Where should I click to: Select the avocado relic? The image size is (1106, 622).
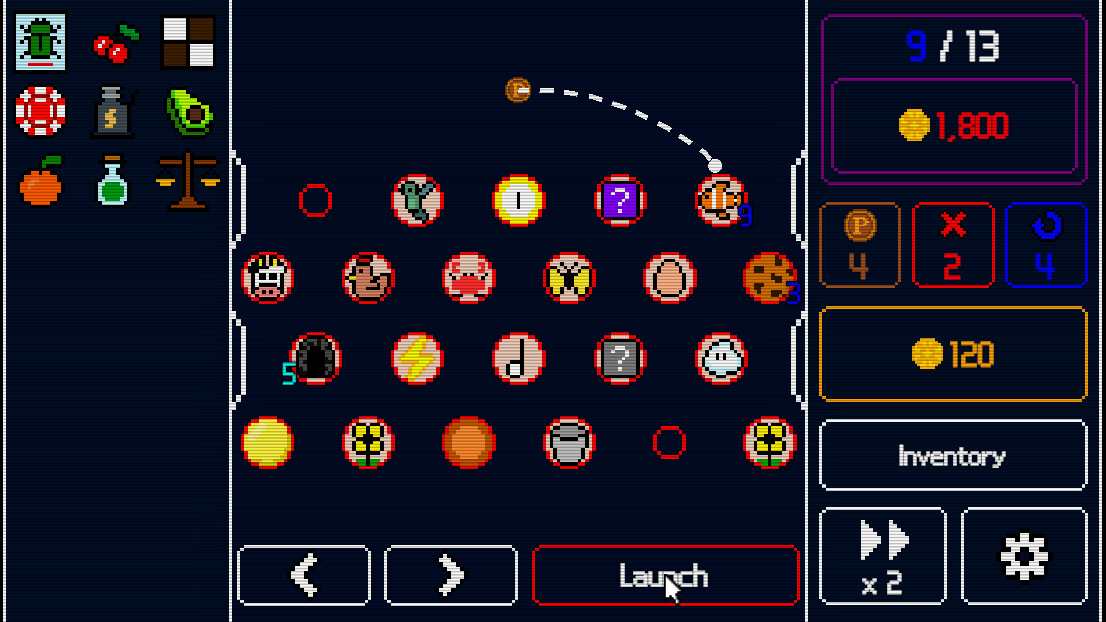pyautogui.click(x=188, y=111)
